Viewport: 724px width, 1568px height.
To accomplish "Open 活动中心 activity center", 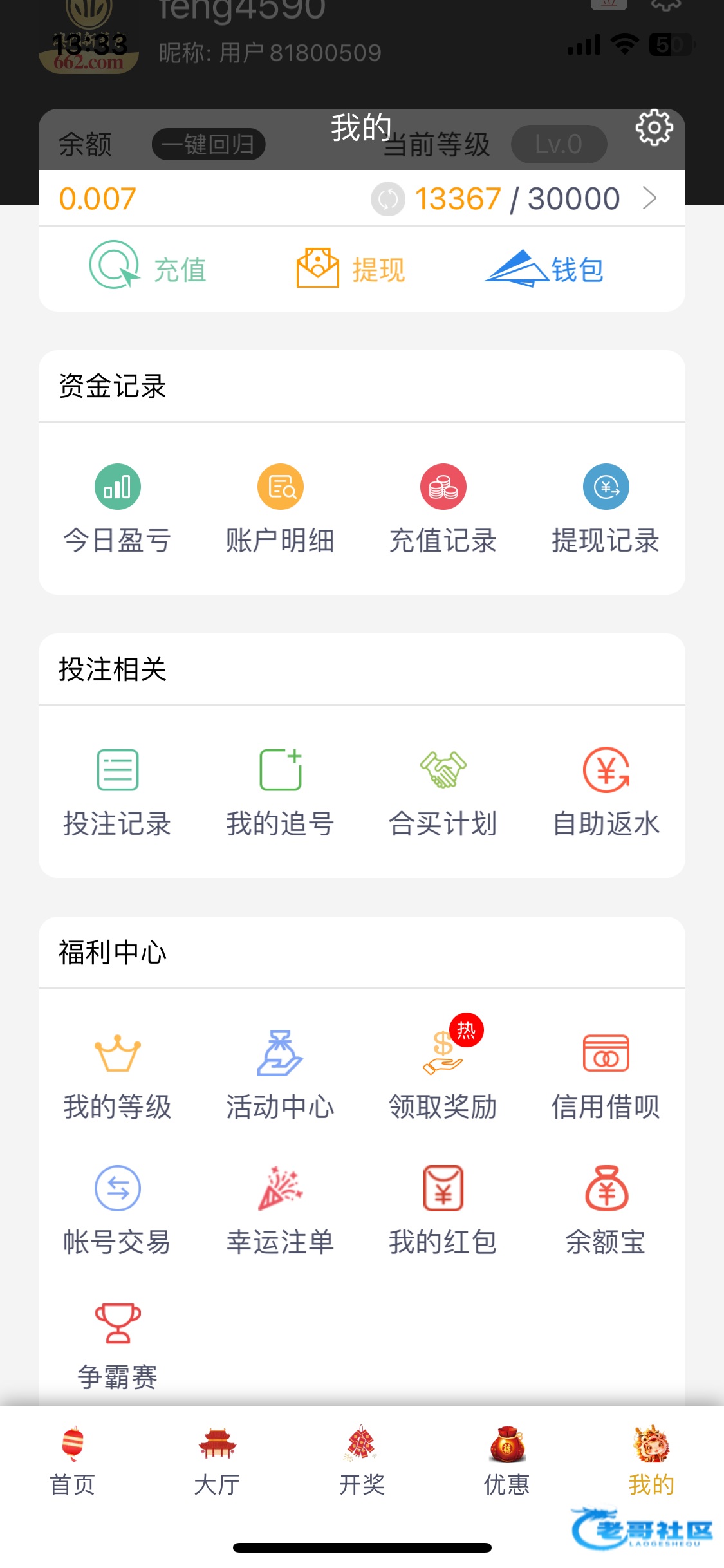I will pos(280,1074).
